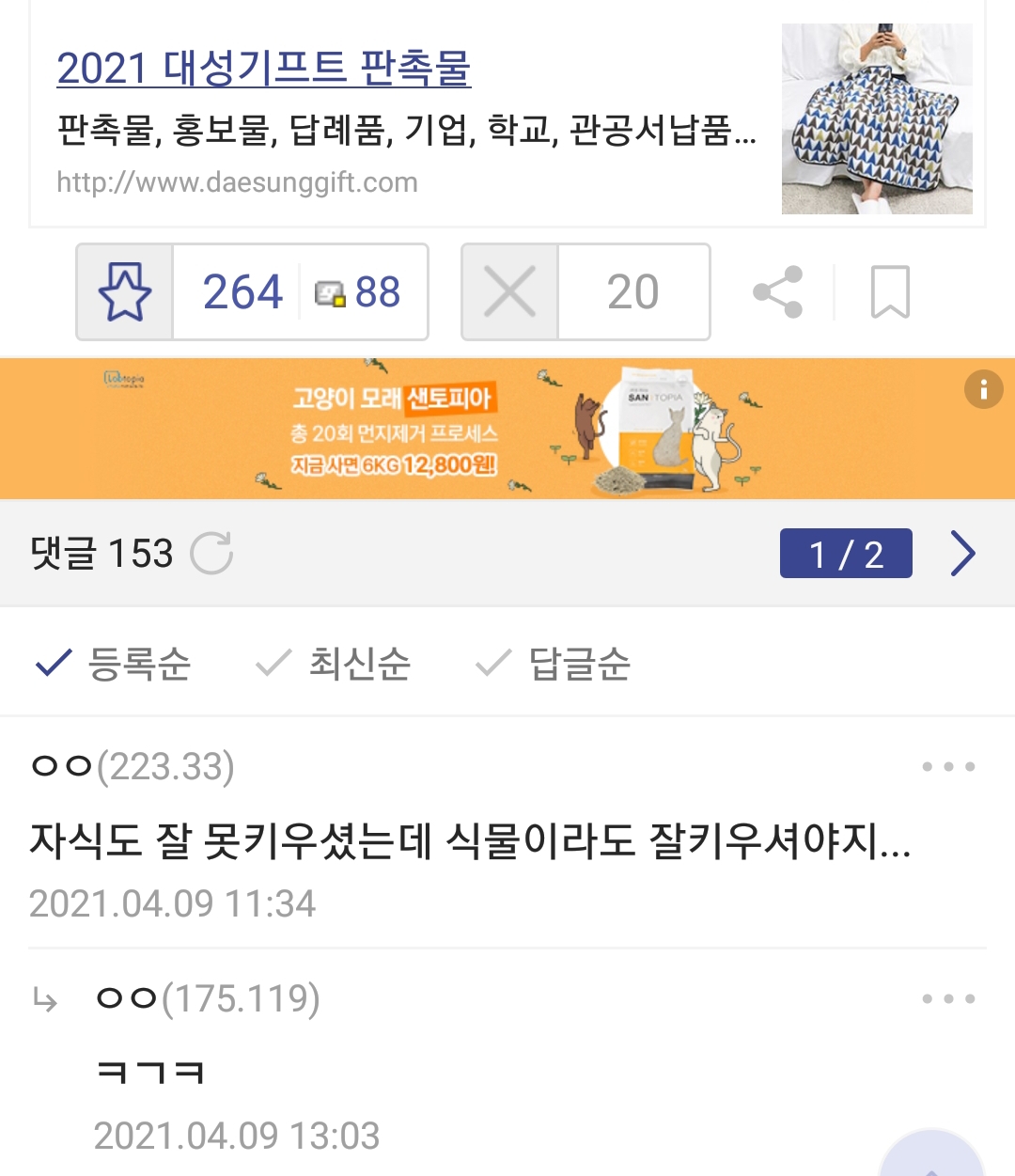Bookmark this post
The image size is (1015, 1176).
(889, 291)
